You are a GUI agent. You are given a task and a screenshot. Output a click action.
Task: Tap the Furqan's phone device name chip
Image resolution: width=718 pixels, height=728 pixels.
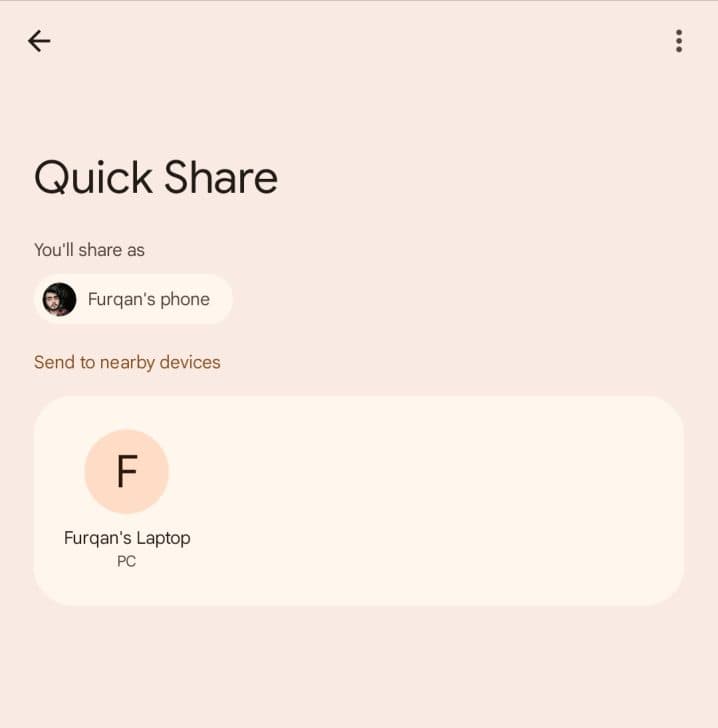point(133,299)
